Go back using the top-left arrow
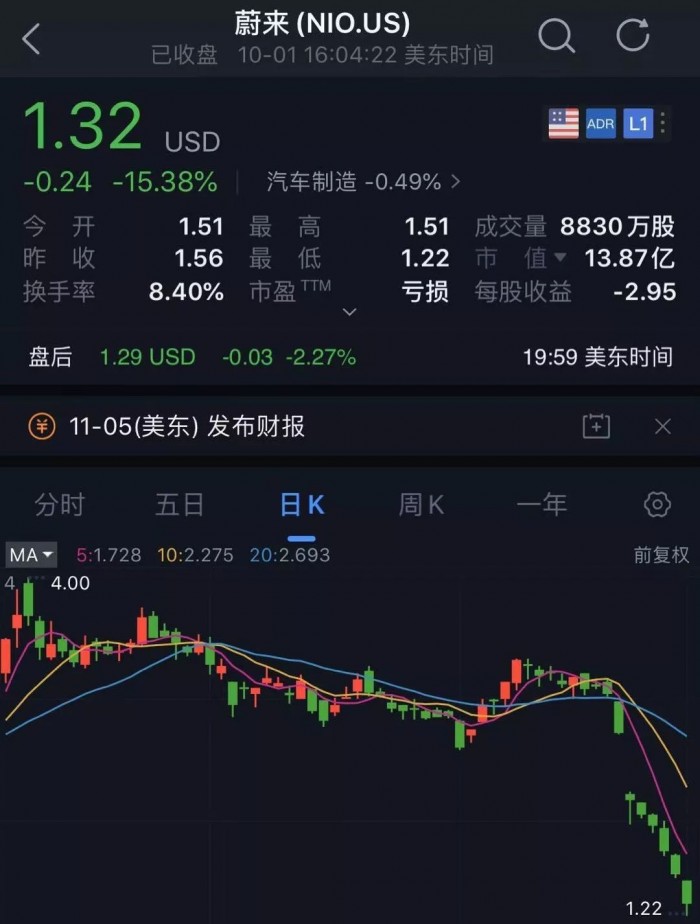700x924 pixels. [32, 40]
